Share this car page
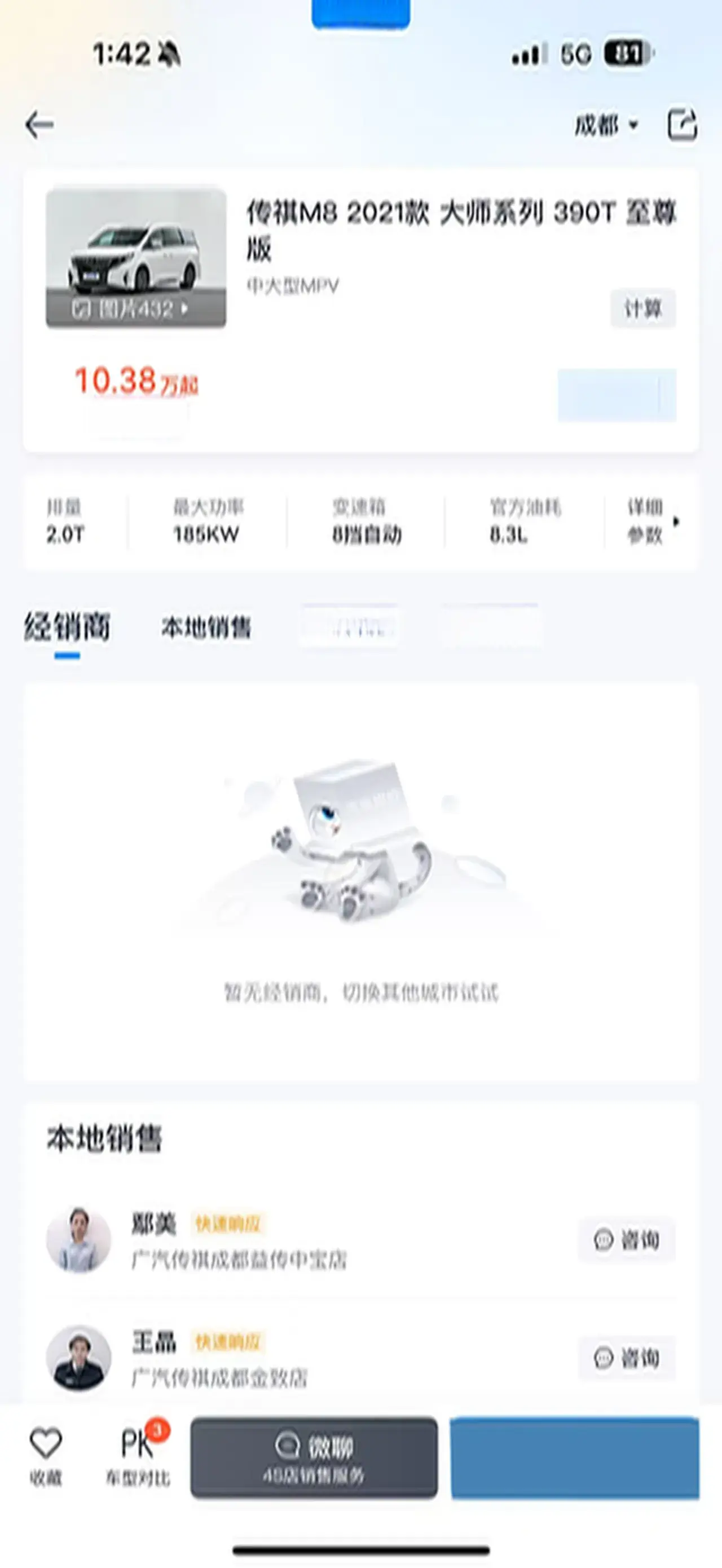This screenshot has width=722, height=1568. click(x=682, y=125)
